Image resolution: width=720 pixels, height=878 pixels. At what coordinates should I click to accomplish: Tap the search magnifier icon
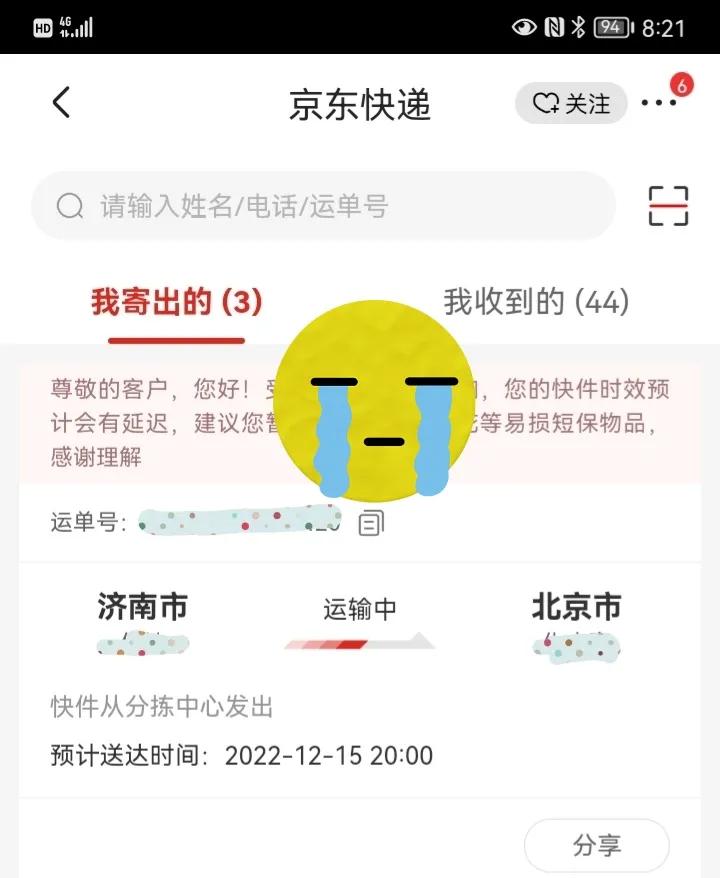[68, 204]
